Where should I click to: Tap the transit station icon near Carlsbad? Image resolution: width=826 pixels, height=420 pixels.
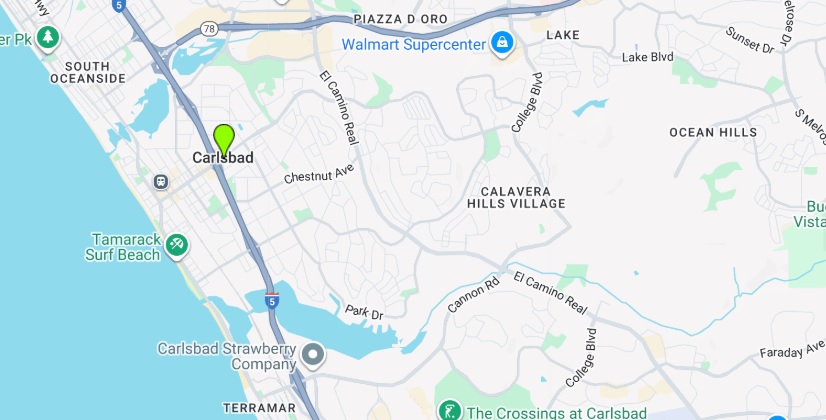point(160,182)
